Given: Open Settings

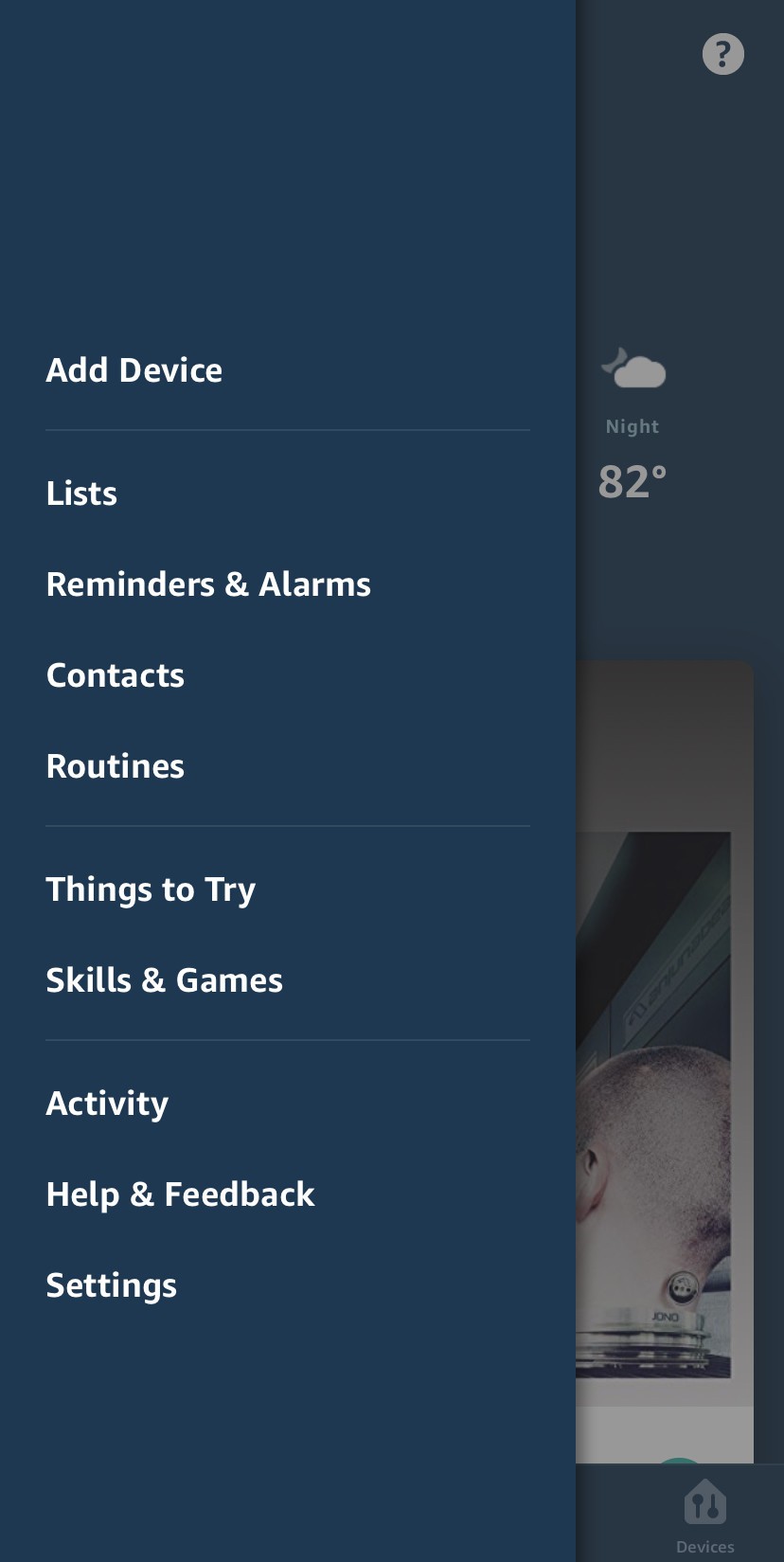Looking at the screenshot, I should coord(112,1285).
